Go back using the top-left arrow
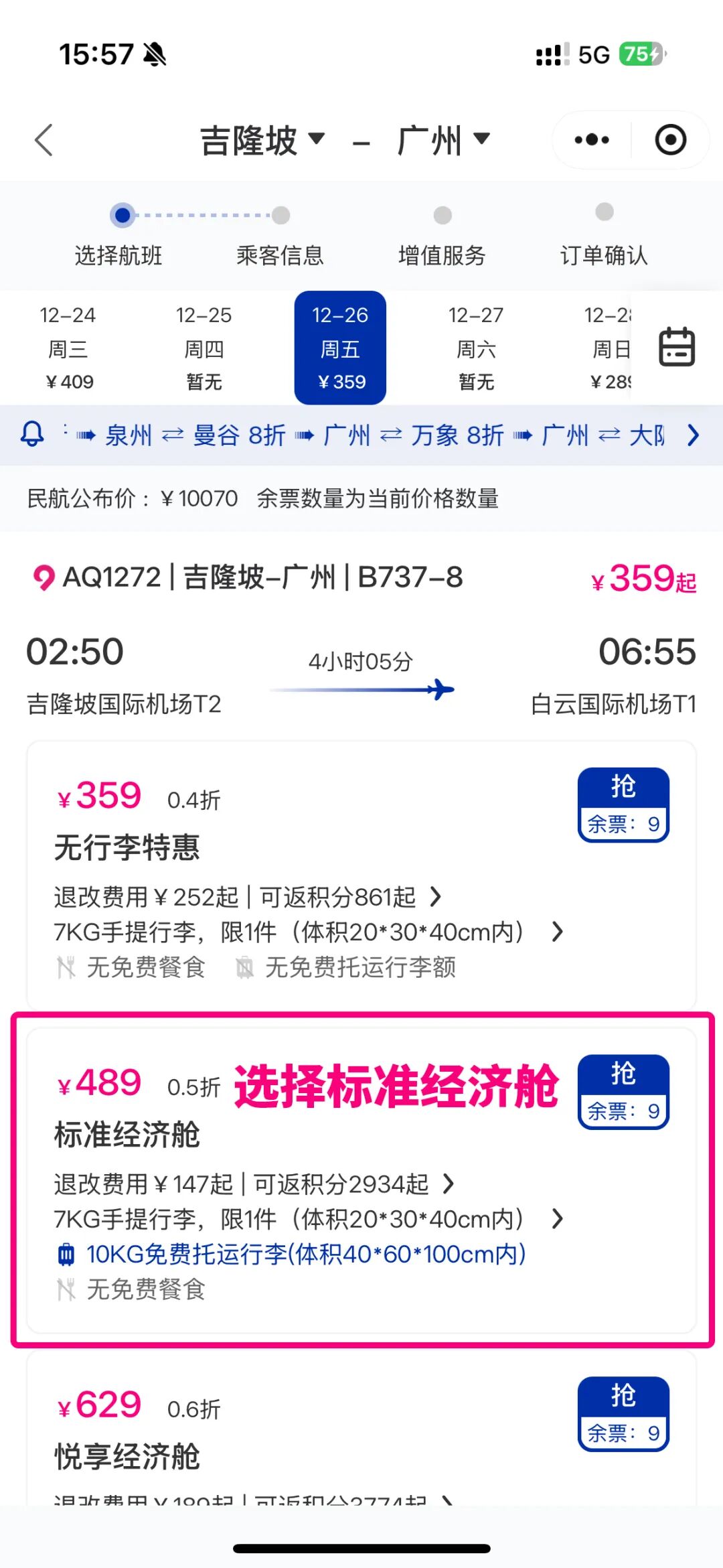Viewport: 723px width, 1568px height. 44,141
